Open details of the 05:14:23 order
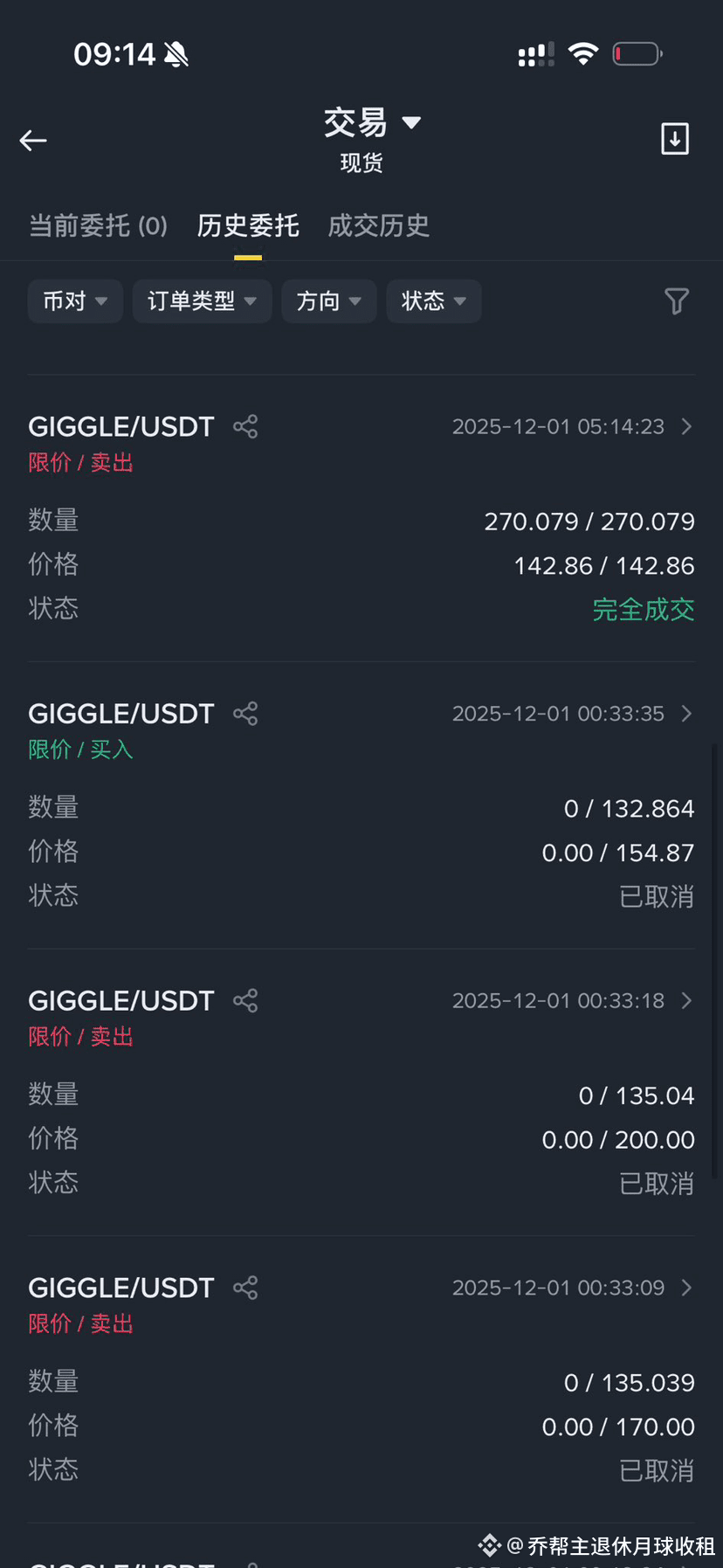Screen dimensions: 723x1568 pyautogui.click(x=686, y=426)
